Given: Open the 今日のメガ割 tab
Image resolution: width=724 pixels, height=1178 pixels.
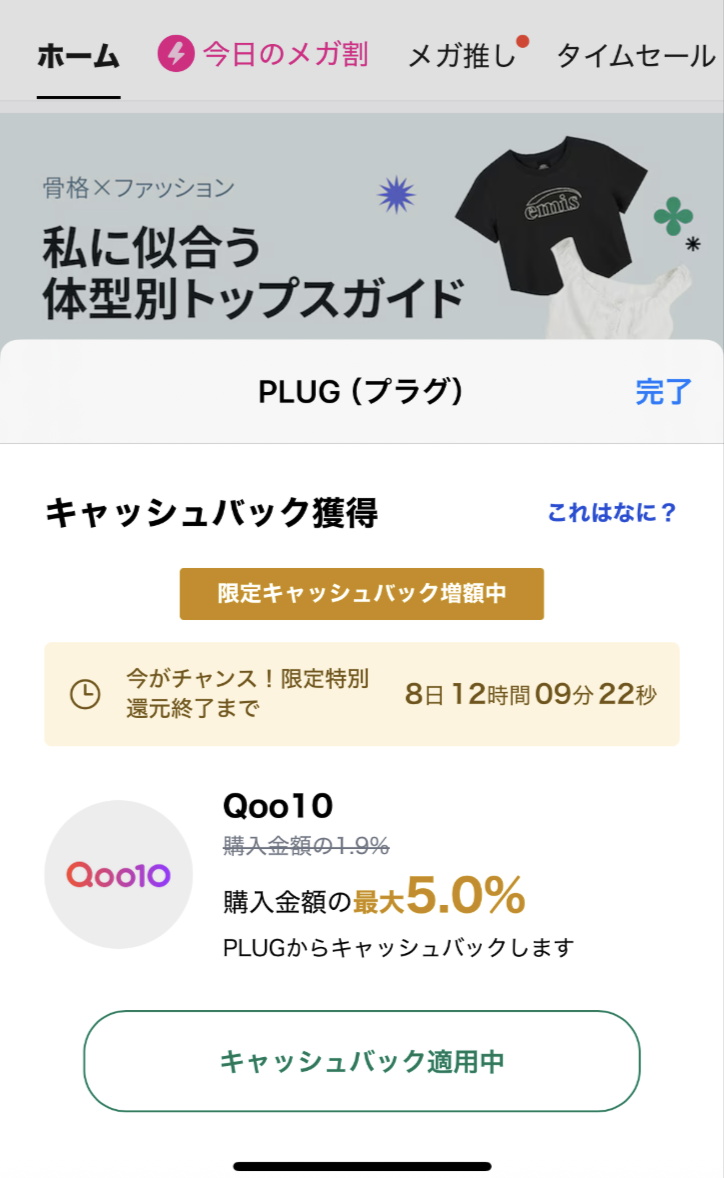Looking at the screenshot, I should 264,54.
